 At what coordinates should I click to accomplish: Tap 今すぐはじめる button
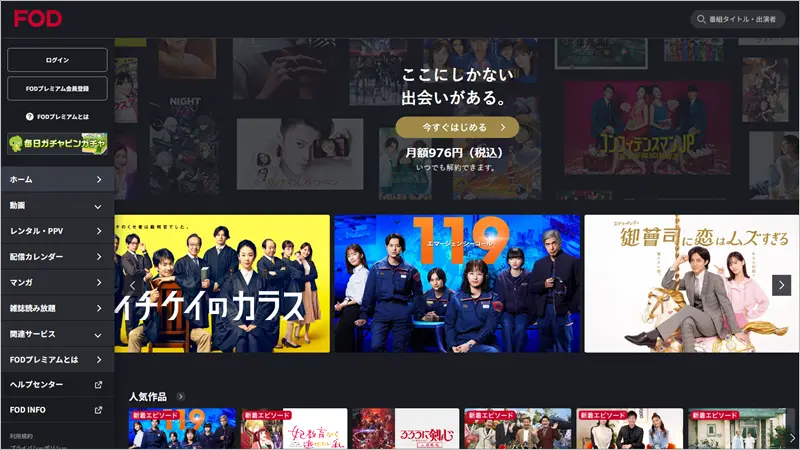457,127
